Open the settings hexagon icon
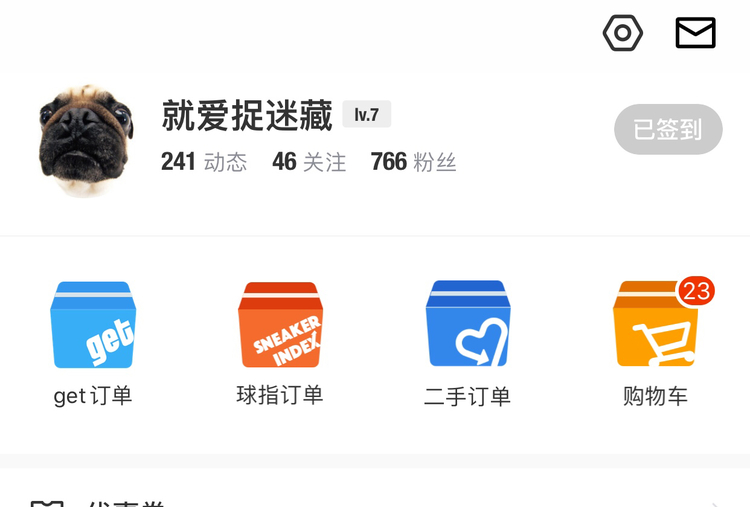 point(622,33)
